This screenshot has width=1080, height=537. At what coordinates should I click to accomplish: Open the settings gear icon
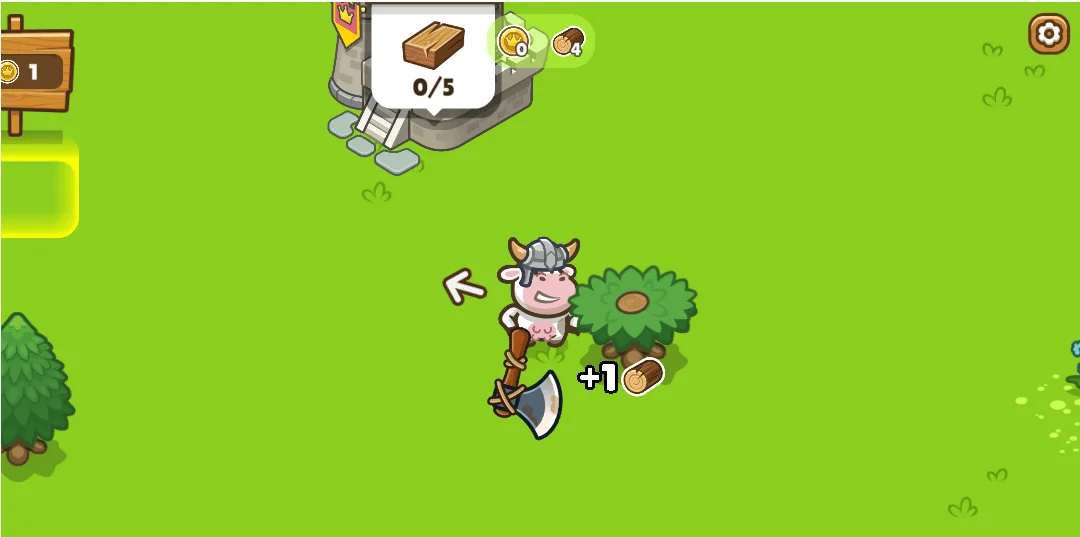(x=1048, y=35)
